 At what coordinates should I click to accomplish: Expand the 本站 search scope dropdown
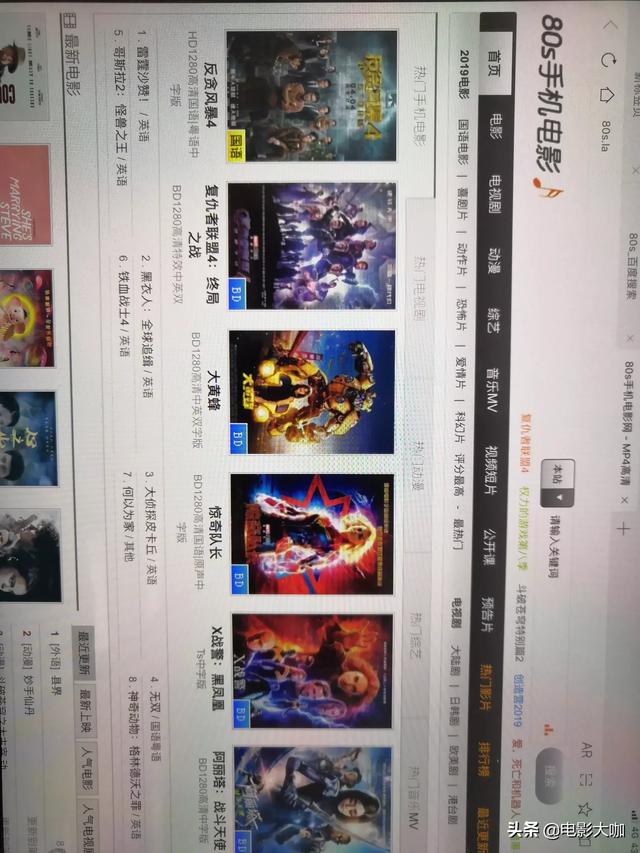[x=556, y=483]
